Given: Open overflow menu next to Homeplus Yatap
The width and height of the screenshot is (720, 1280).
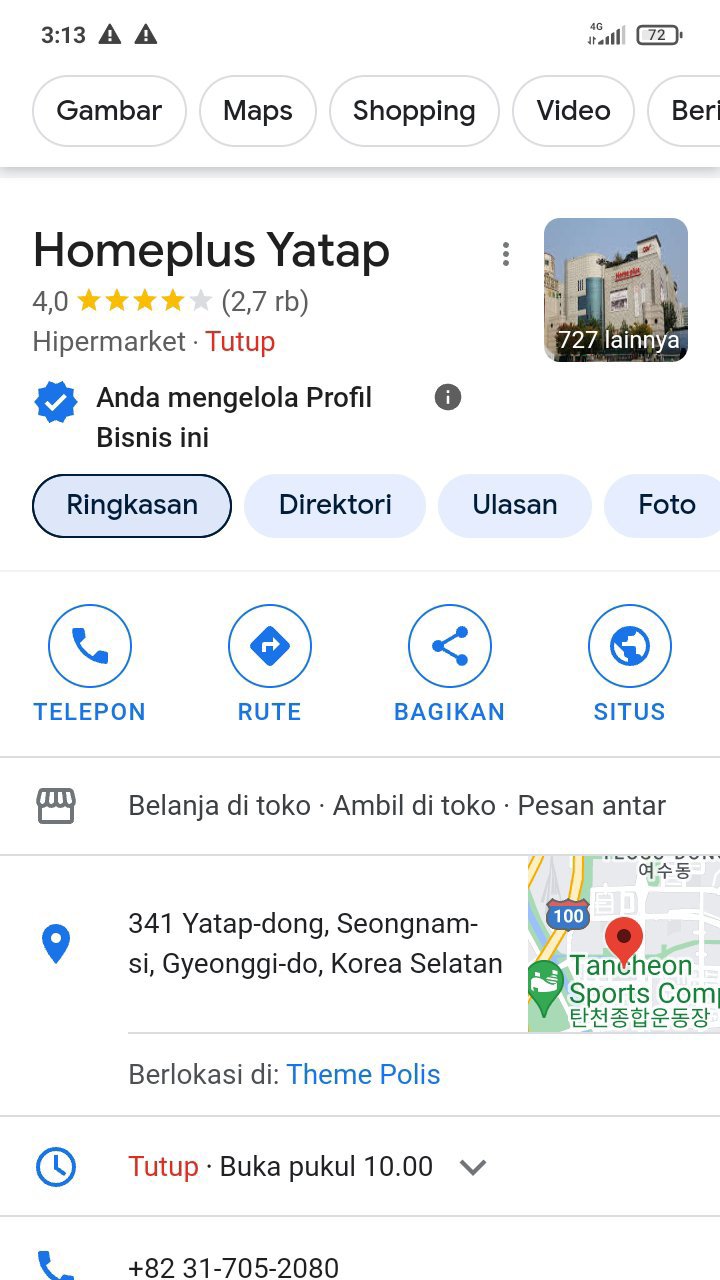Looking at the screenshot, I should (x=506, y=254).
